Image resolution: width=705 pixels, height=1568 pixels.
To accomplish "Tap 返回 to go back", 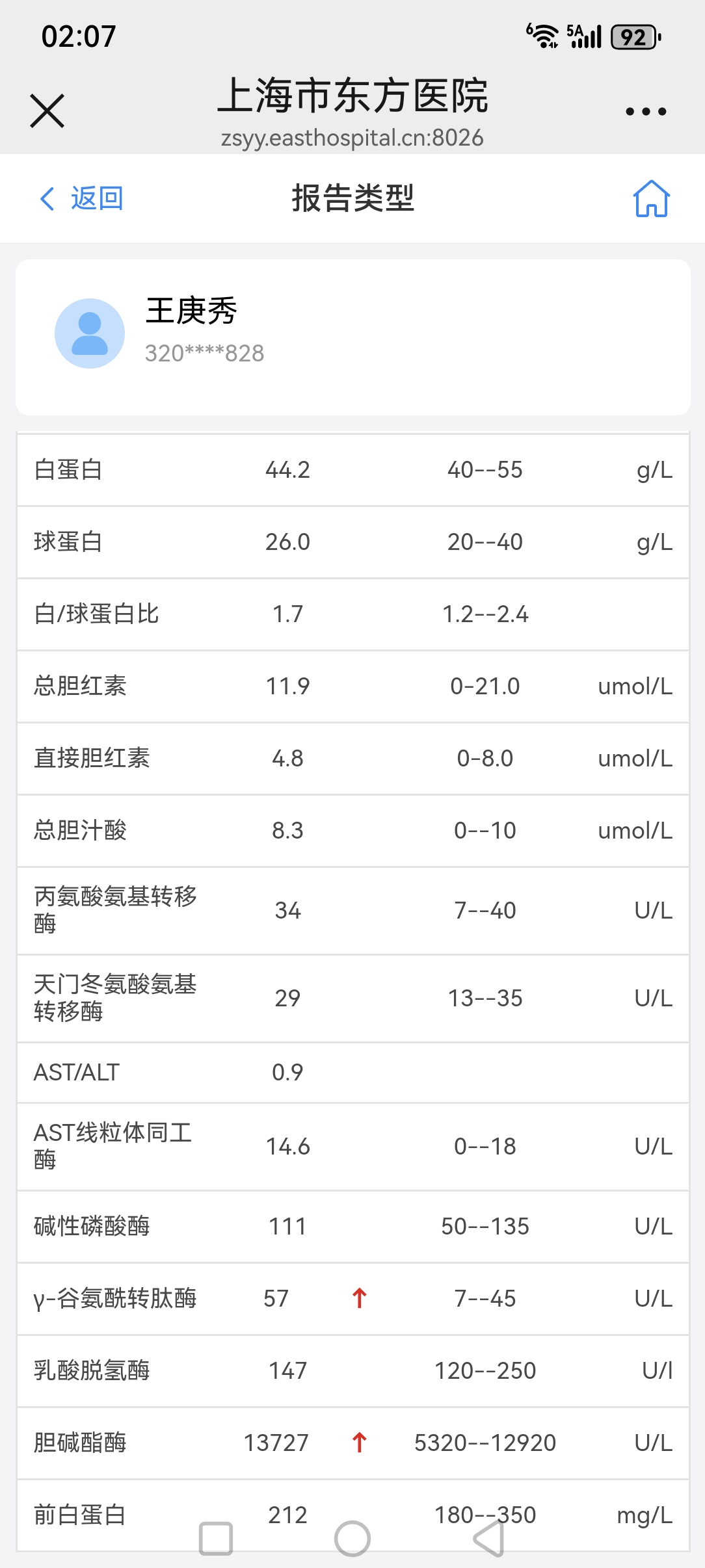I will (x=82, y=198).
